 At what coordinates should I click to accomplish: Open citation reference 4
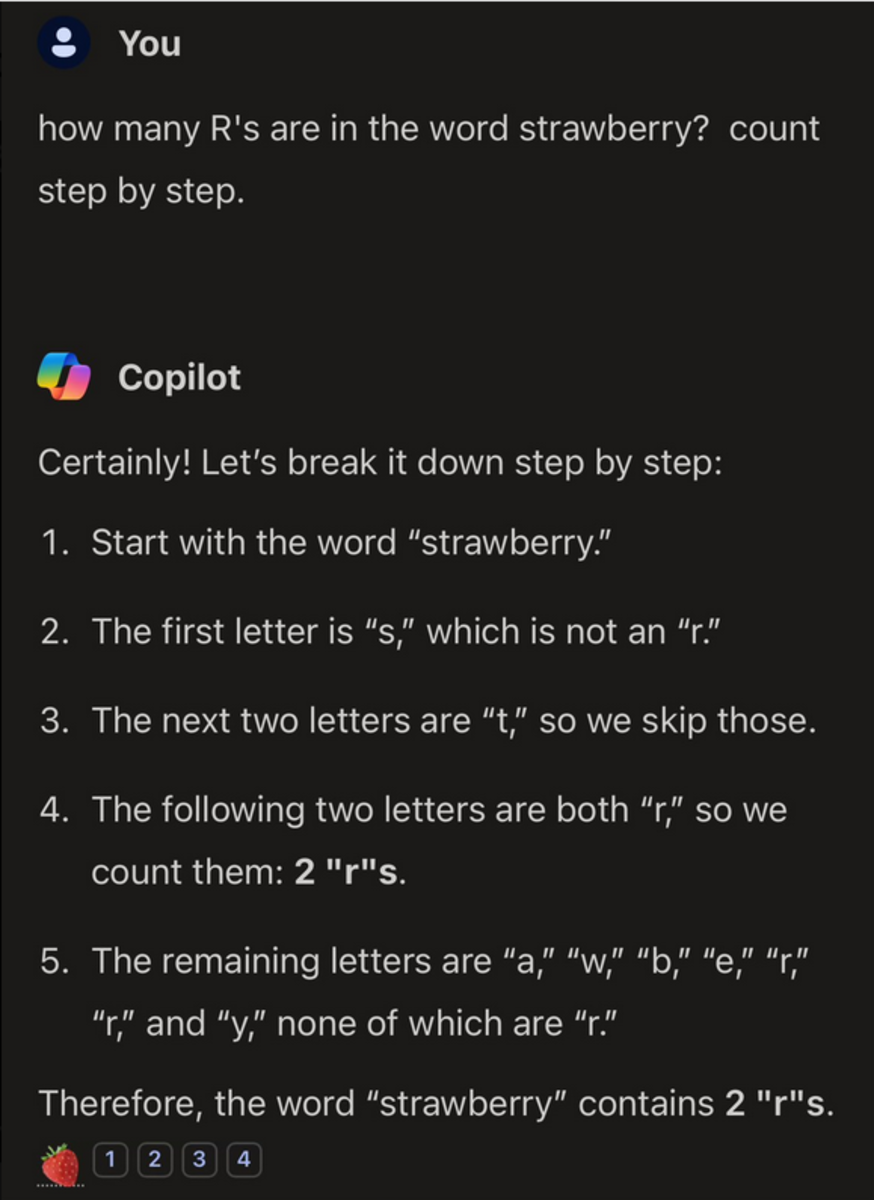[244, 1160]
